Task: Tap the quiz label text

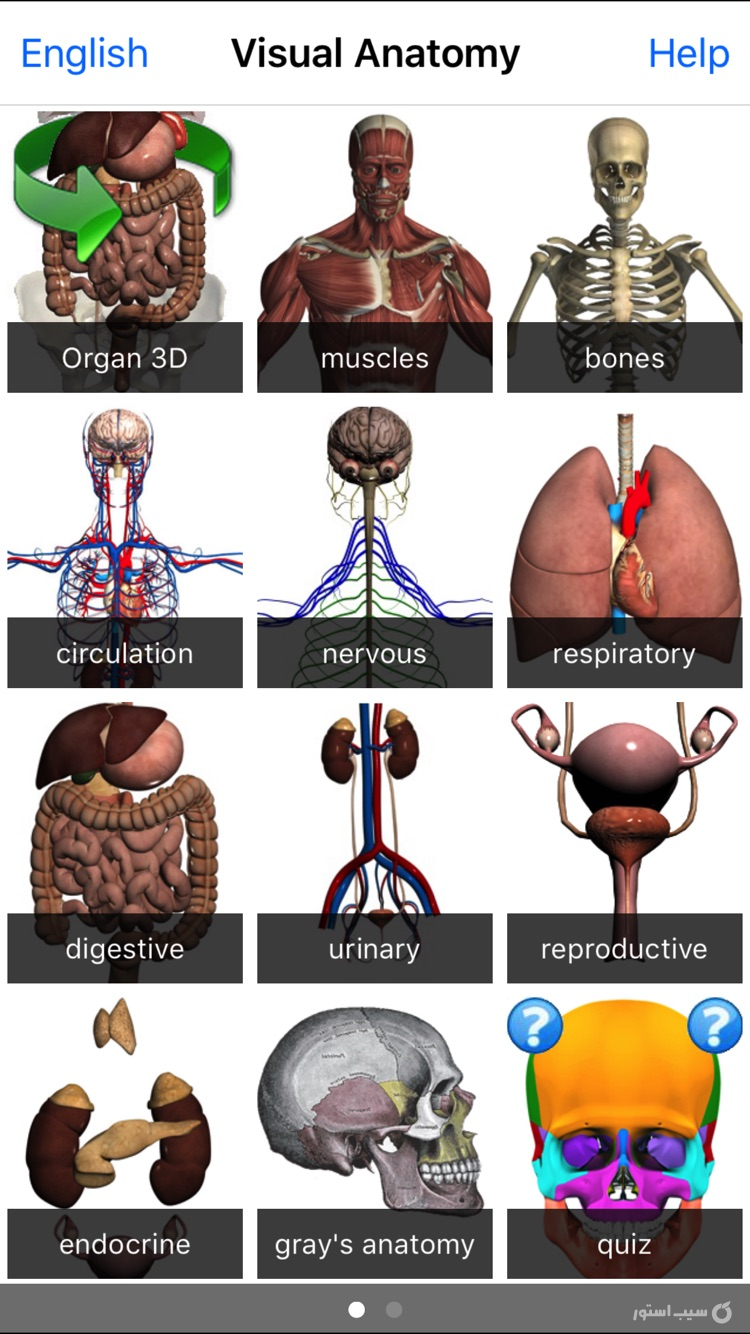Action: pyautogui.click(x=624, y=1244)
